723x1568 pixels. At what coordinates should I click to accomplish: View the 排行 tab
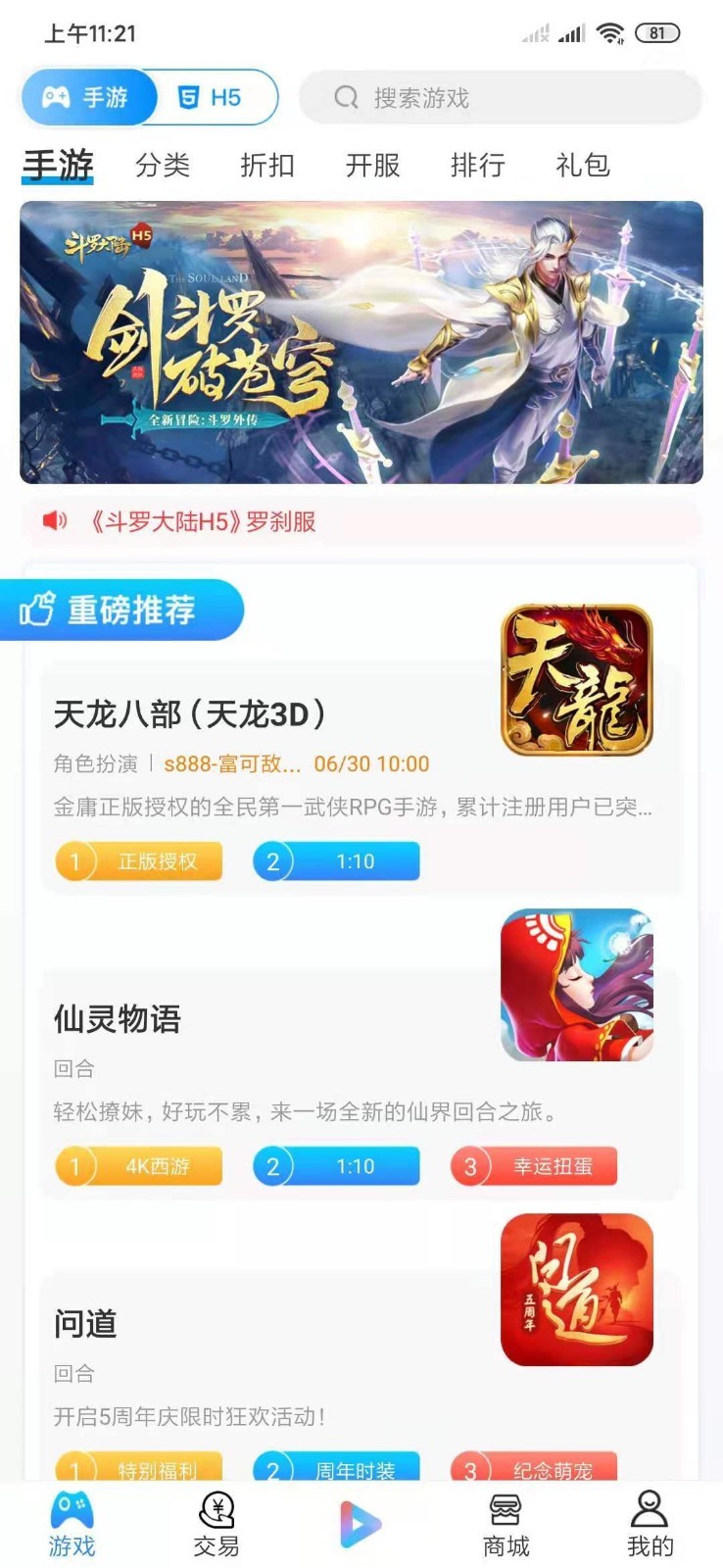coord(477,166)
